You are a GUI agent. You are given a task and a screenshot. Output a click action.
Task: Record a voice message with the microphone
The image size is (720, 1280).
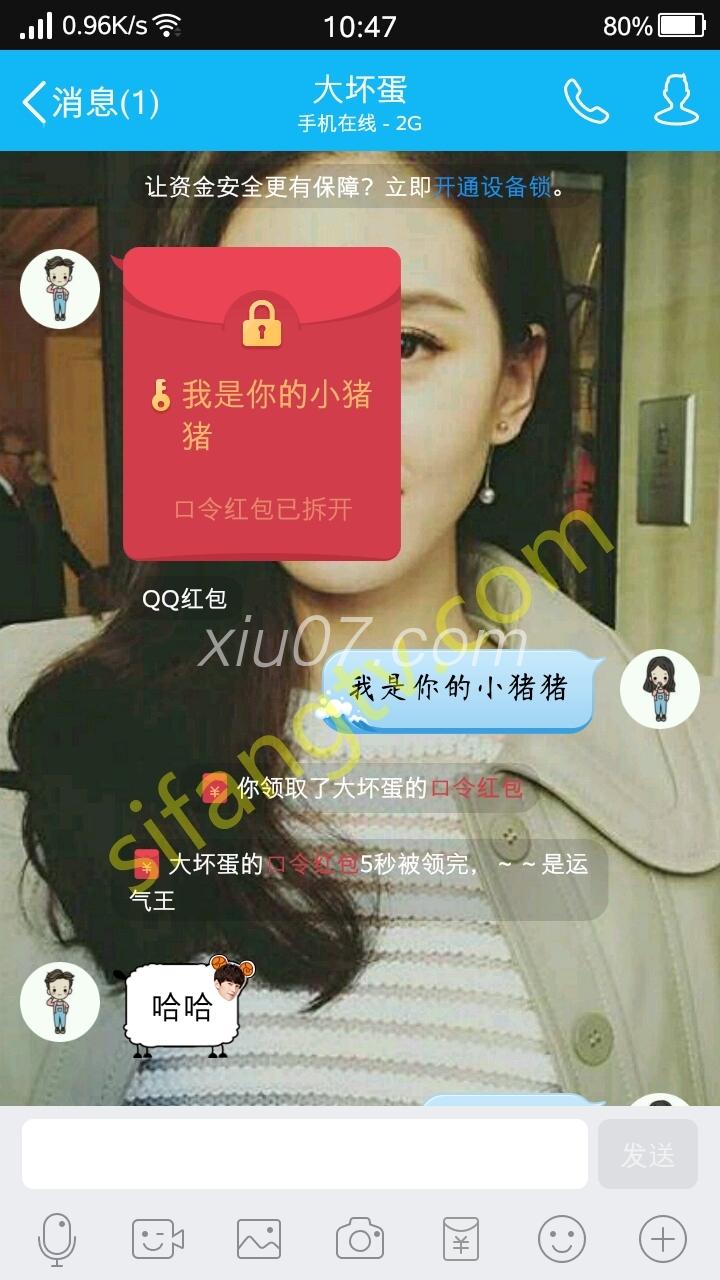click(57, 1240)
